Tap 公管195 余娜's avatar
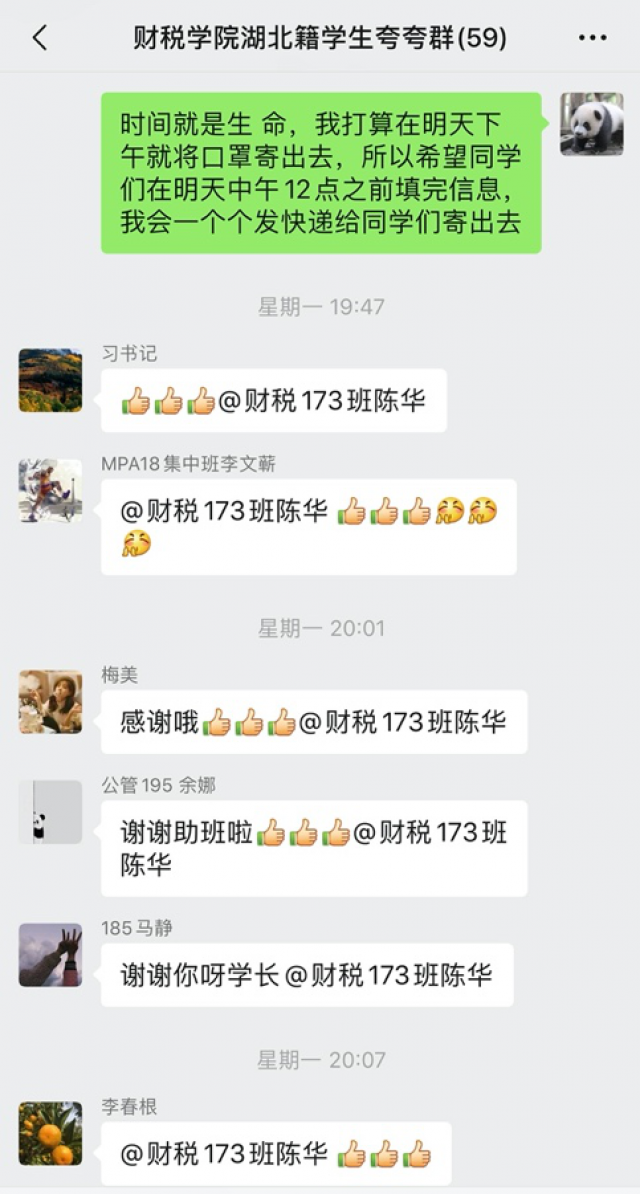 tap(50, 812)
